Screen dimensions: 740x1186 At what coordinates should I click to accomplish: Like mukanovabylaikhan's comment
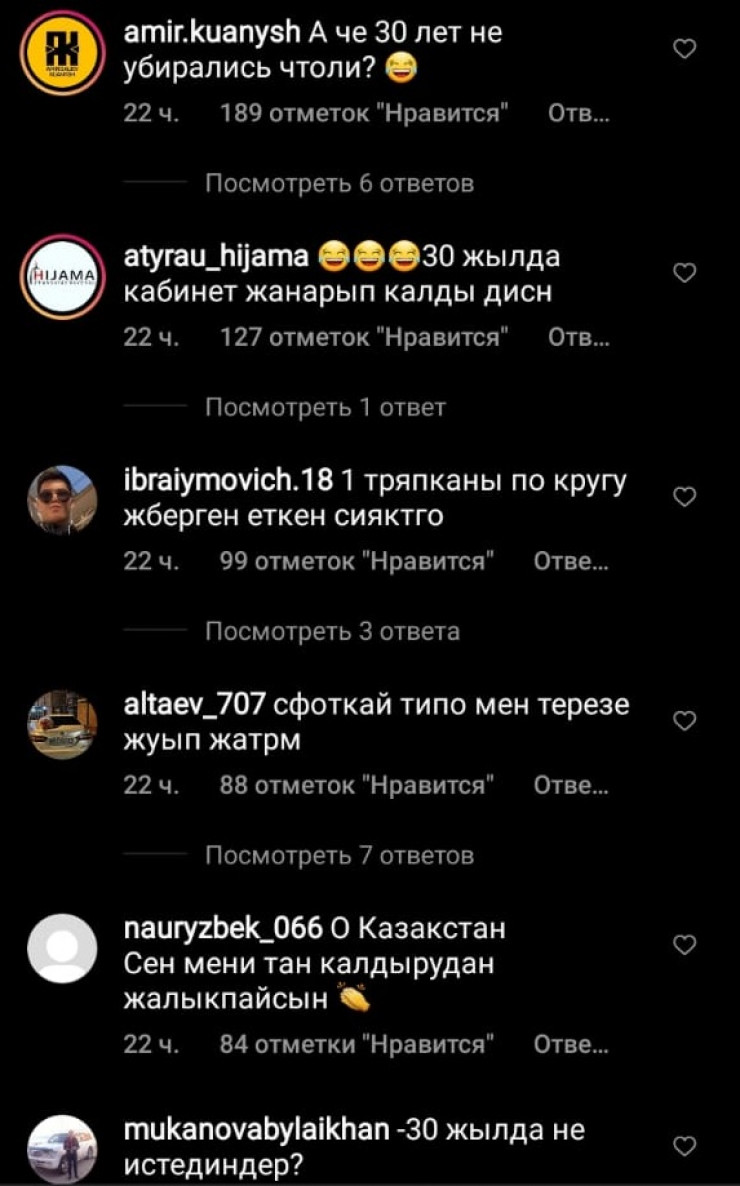point(685,1146)
